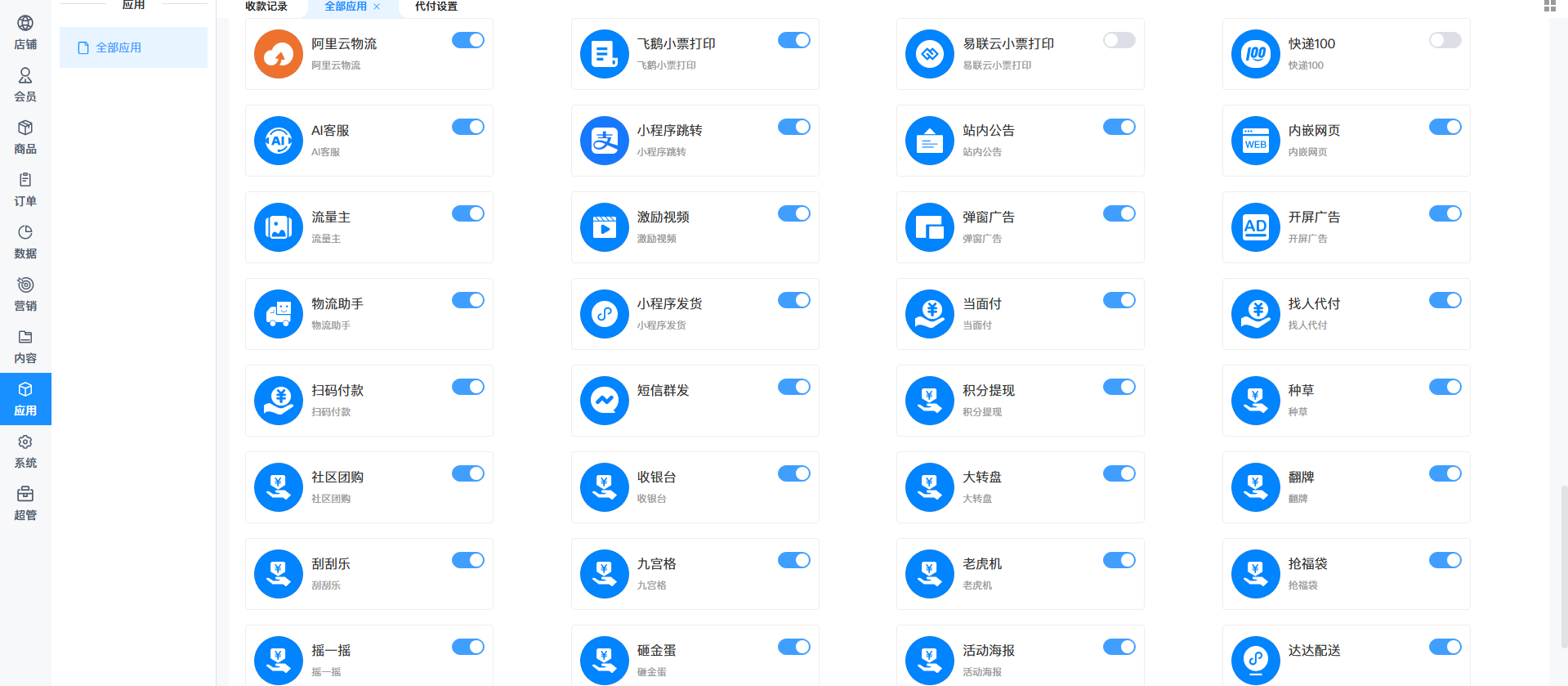The width and height of the screenshot is (1568, 686).
Task: Open the grid icon at top right
Action: click(1549, 6)
